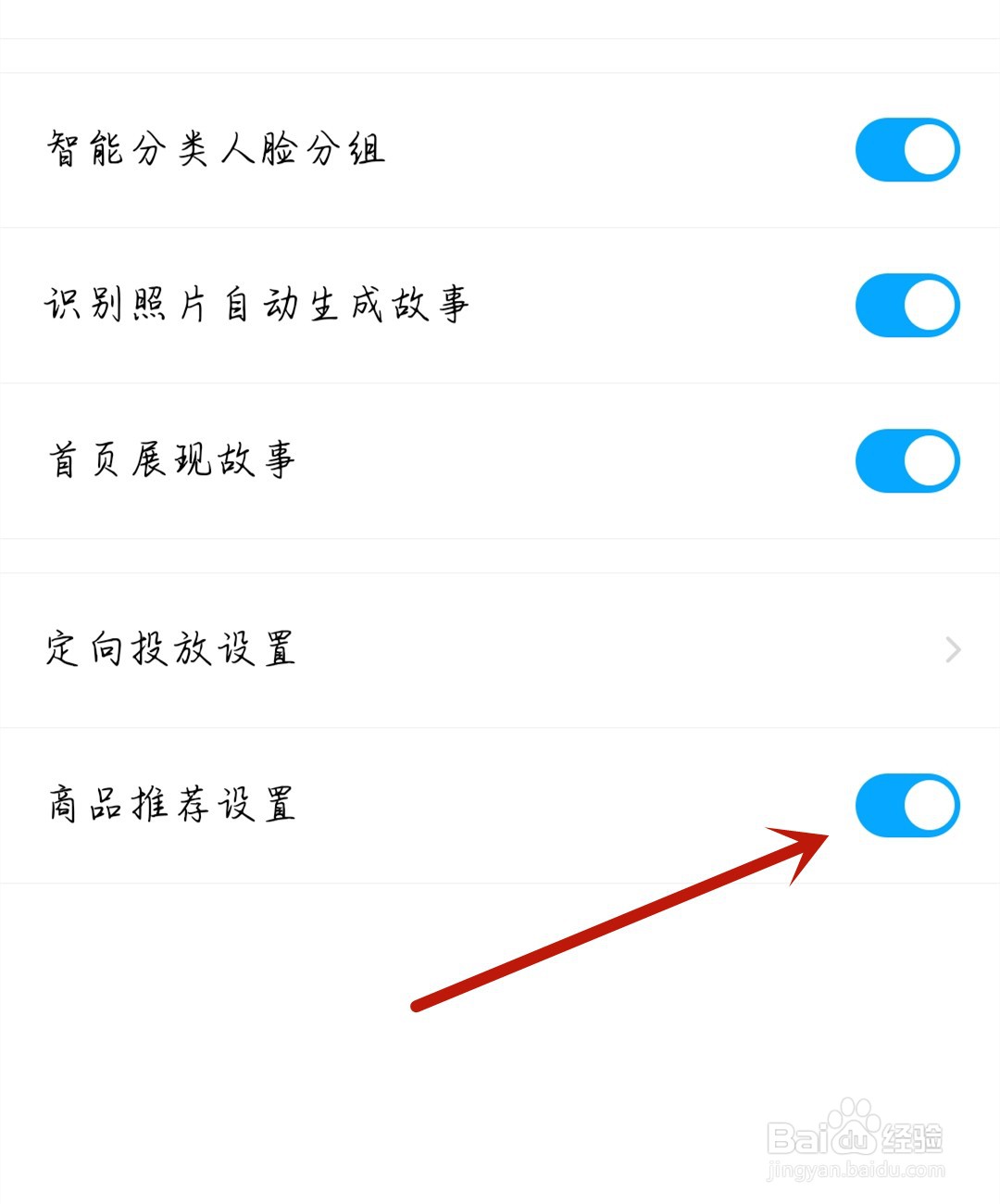Viewport: 1000px width, 1204px height.
Task: Disable the 智能分类人脸分组 switch
Action: pos(906,149)
